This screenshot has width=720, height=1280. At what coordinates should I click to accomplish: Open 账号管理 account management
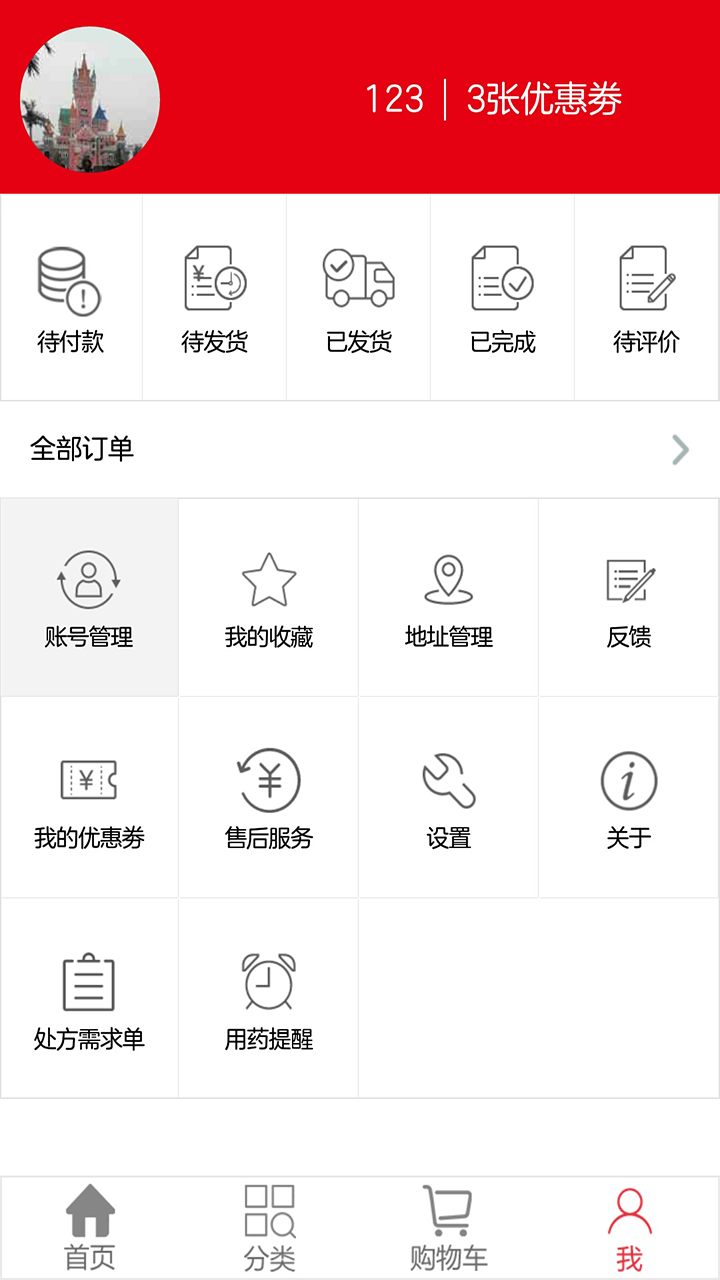point(89,598)
